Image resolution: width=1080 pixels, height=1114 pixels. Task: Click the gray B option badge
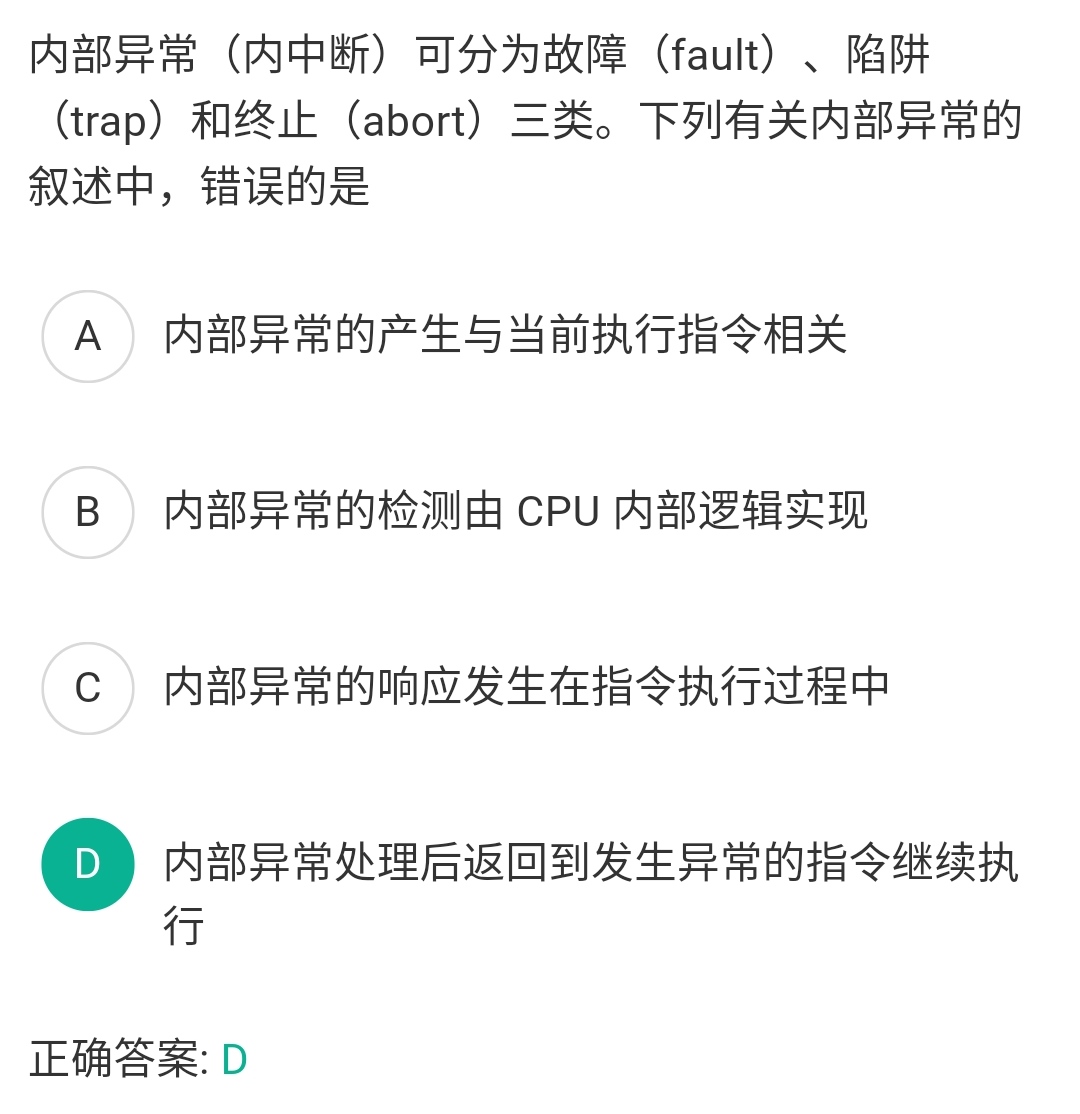point(87,513)
